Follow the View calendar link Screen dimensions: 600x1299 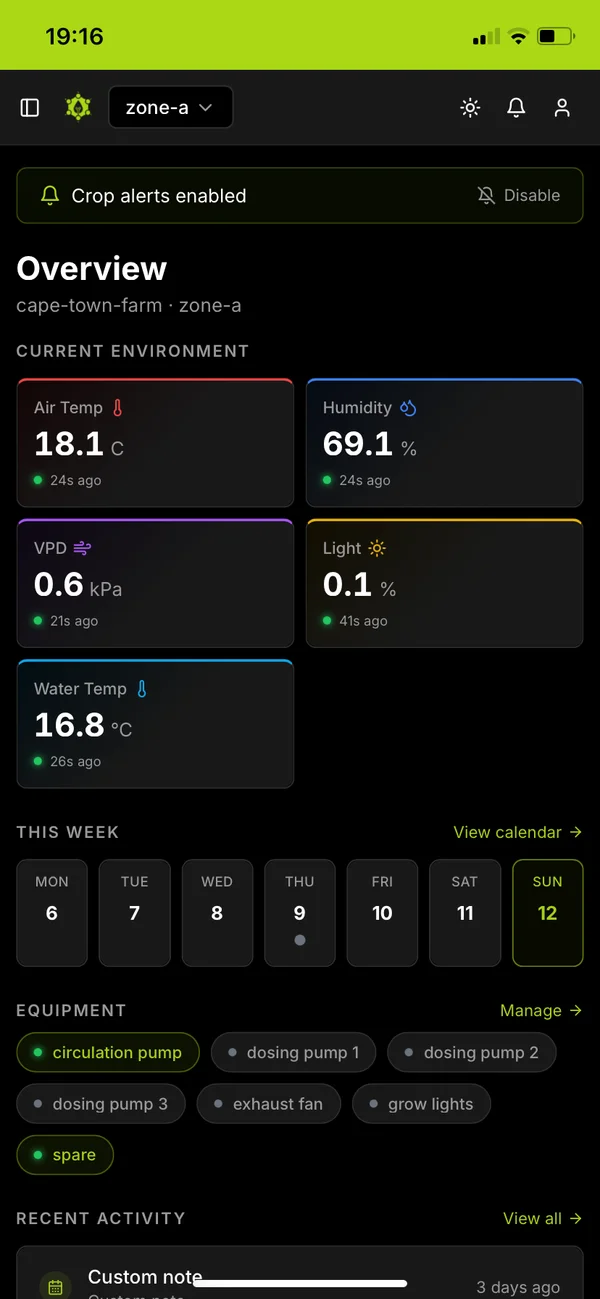tap(518, 832)
